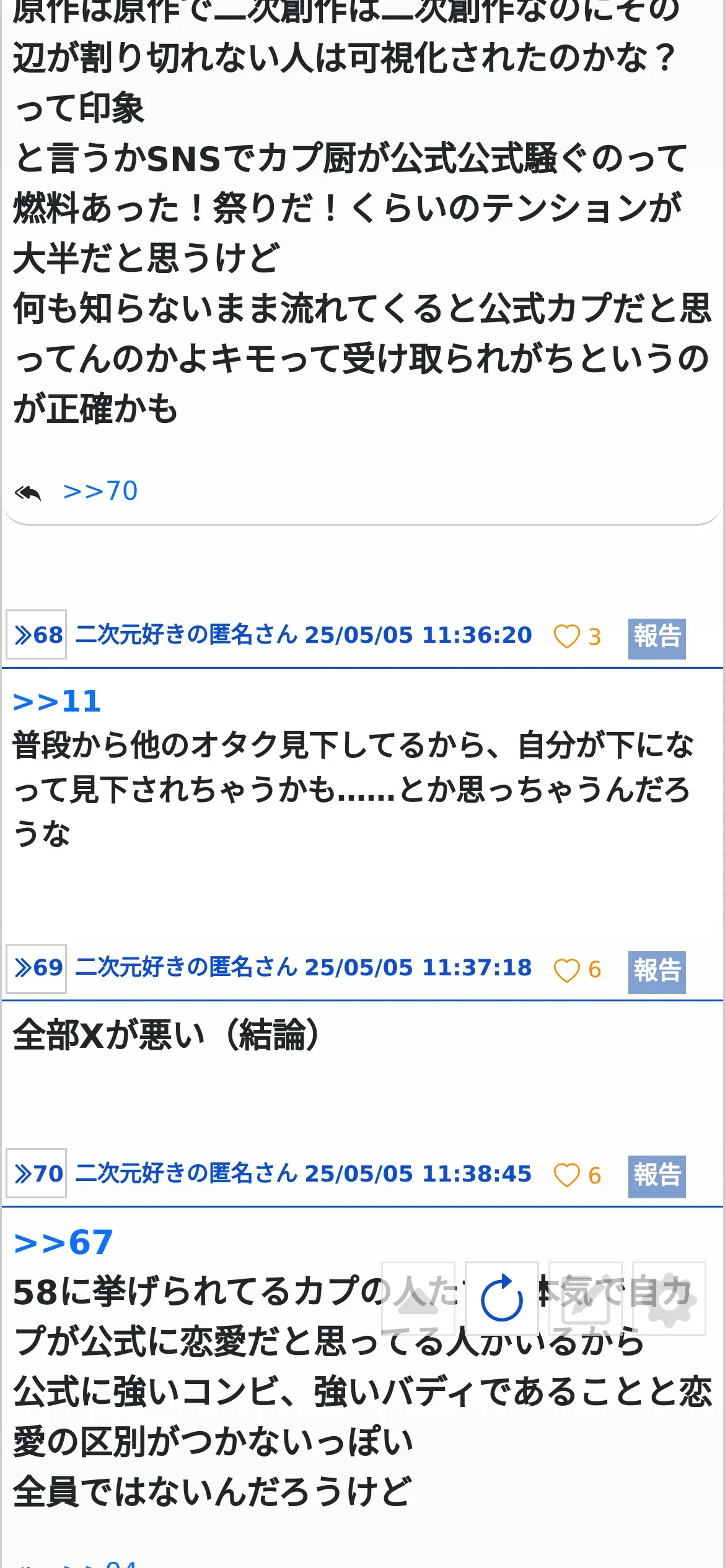Report post 70 with 報告 button
Image resolution: width=725 pixels, height=1568 pixels.
pos(657,1176)
